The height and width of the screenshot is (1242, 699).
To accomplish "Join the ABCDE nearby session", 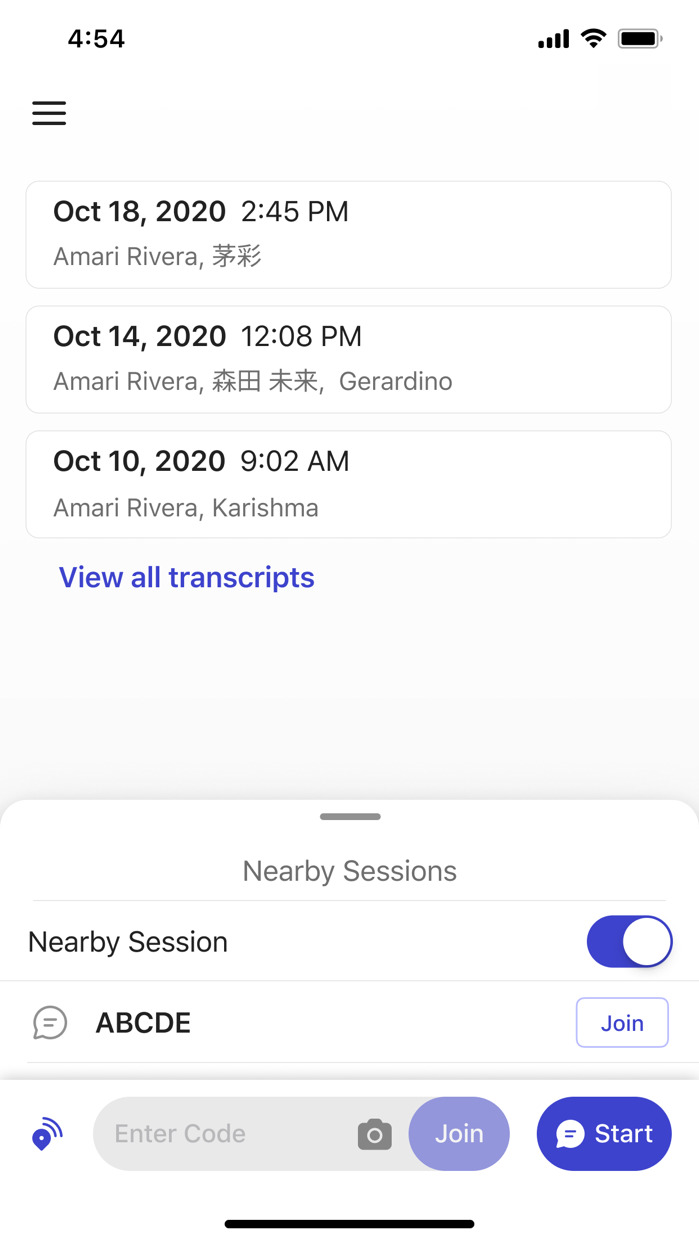I will click(621, 1022).
